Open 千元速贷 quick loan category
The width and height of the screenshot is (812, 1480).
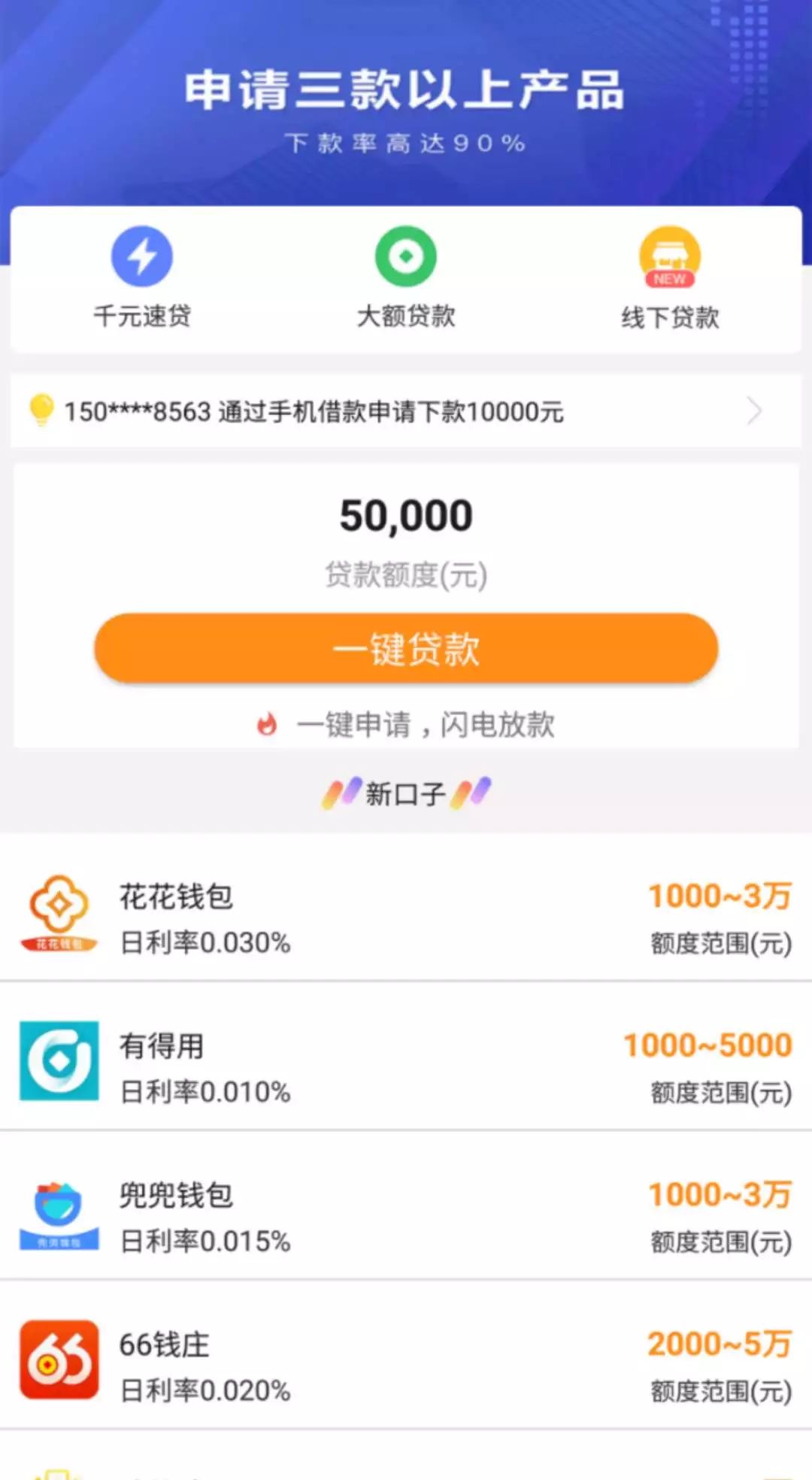click(x=142, y=277)
